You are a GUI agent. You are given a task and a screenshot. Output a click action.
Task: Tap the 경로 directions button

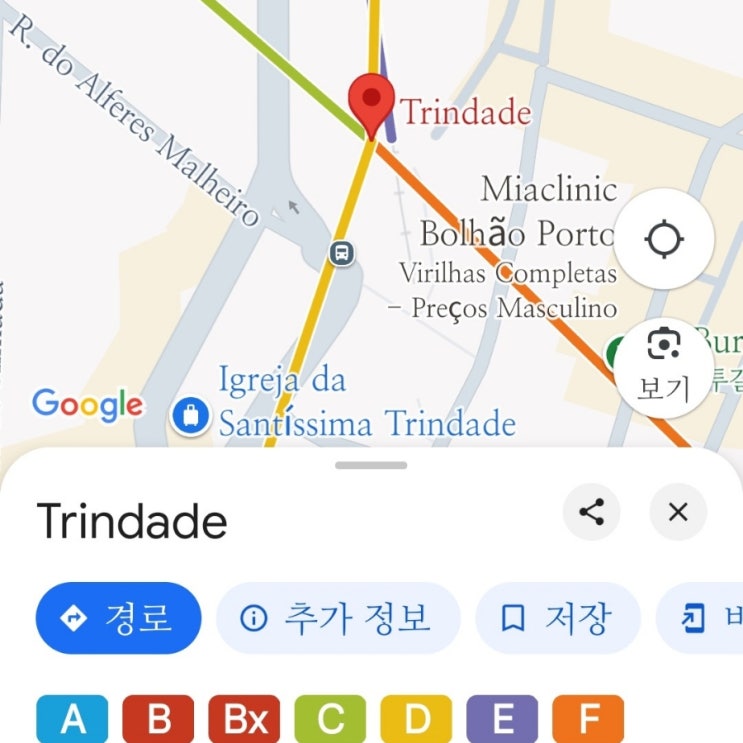118,618
